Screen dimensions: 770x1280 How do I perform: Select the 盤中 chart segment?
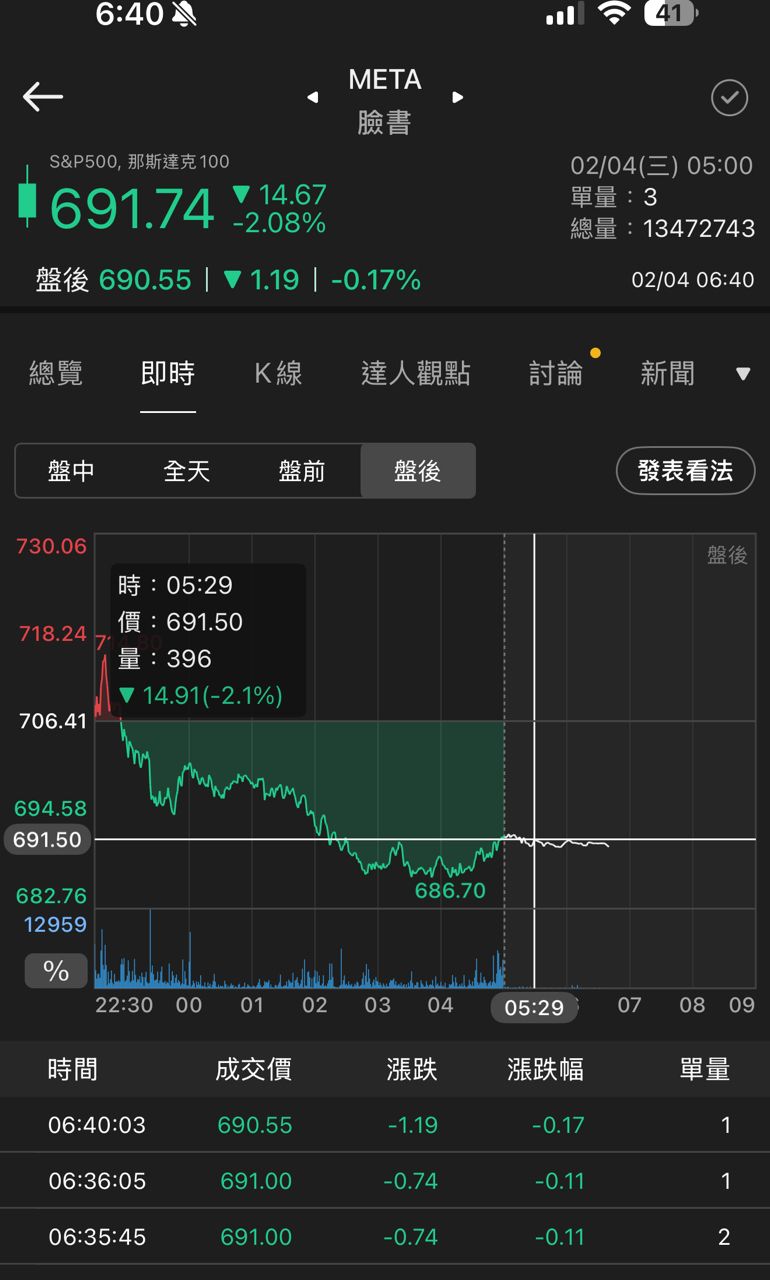pos(72,471)
